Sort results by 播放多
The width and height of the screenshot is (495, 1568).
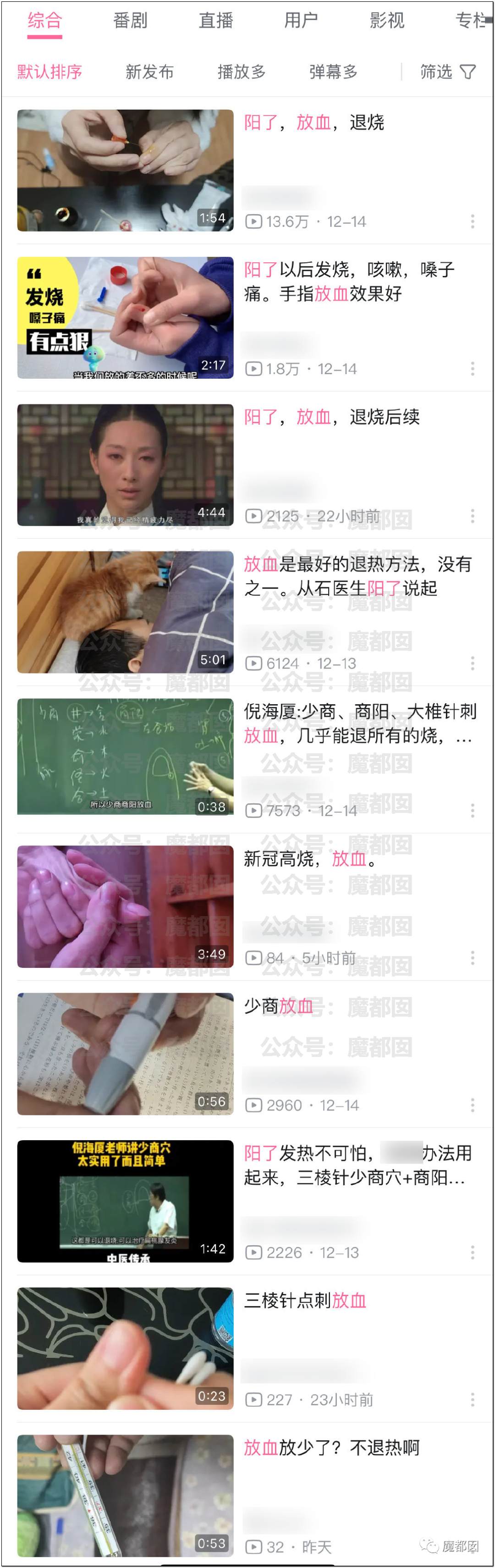tap(241, 72)
